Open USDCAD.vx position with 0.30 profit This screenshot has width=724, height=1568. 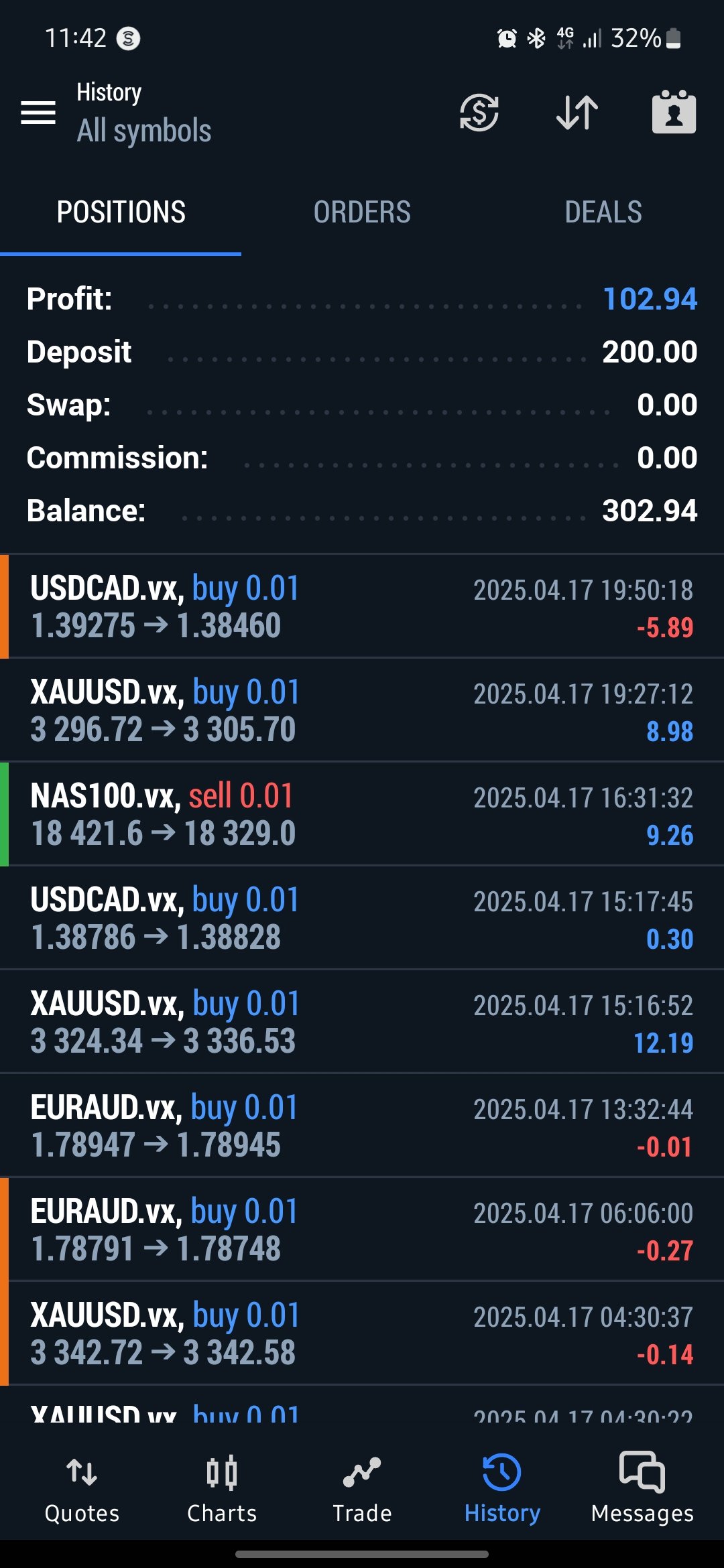tap(362, 918)
